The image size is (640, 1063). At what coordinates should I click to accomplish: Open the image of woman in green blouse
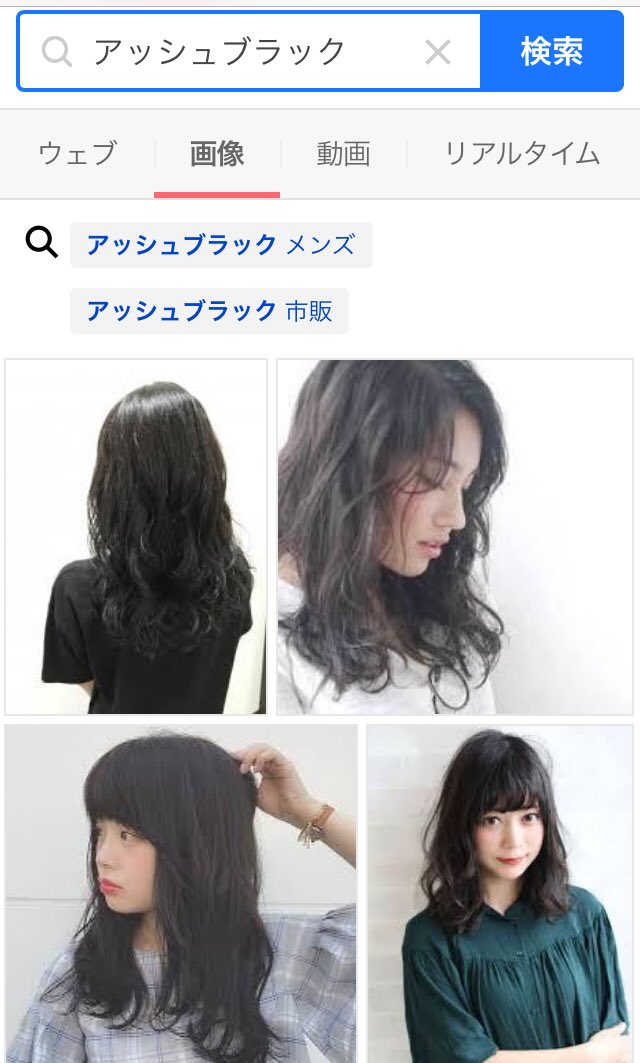coord(500,894)
